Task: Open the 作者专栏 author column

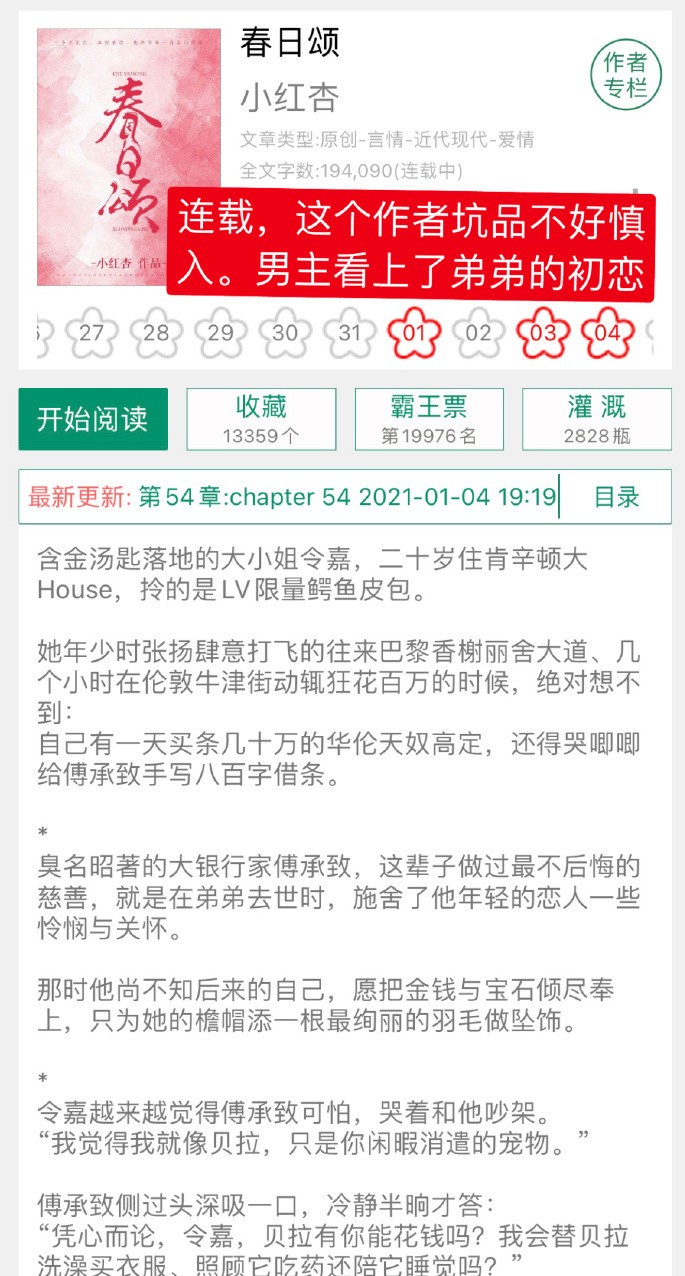Action: (x=626, y=75)
